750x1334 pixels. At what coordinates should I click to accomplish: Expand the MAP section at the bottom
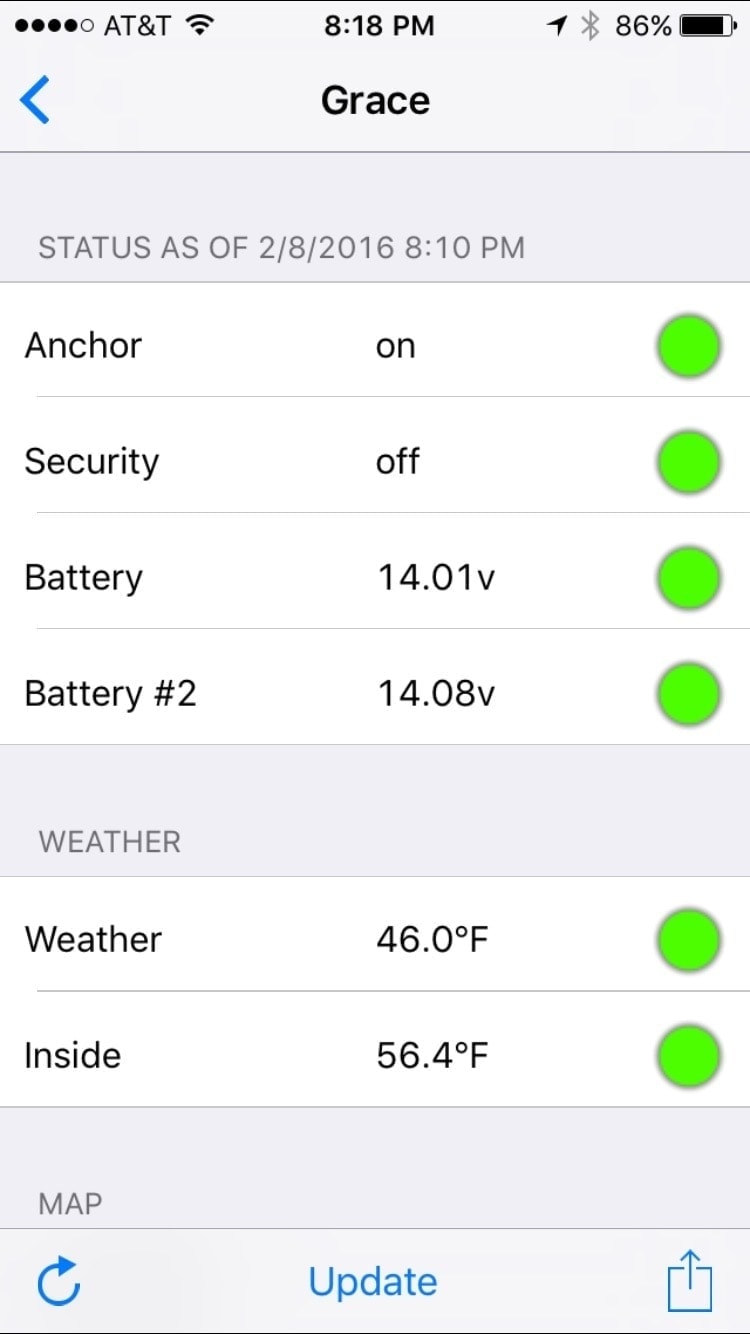(70, 1203)
